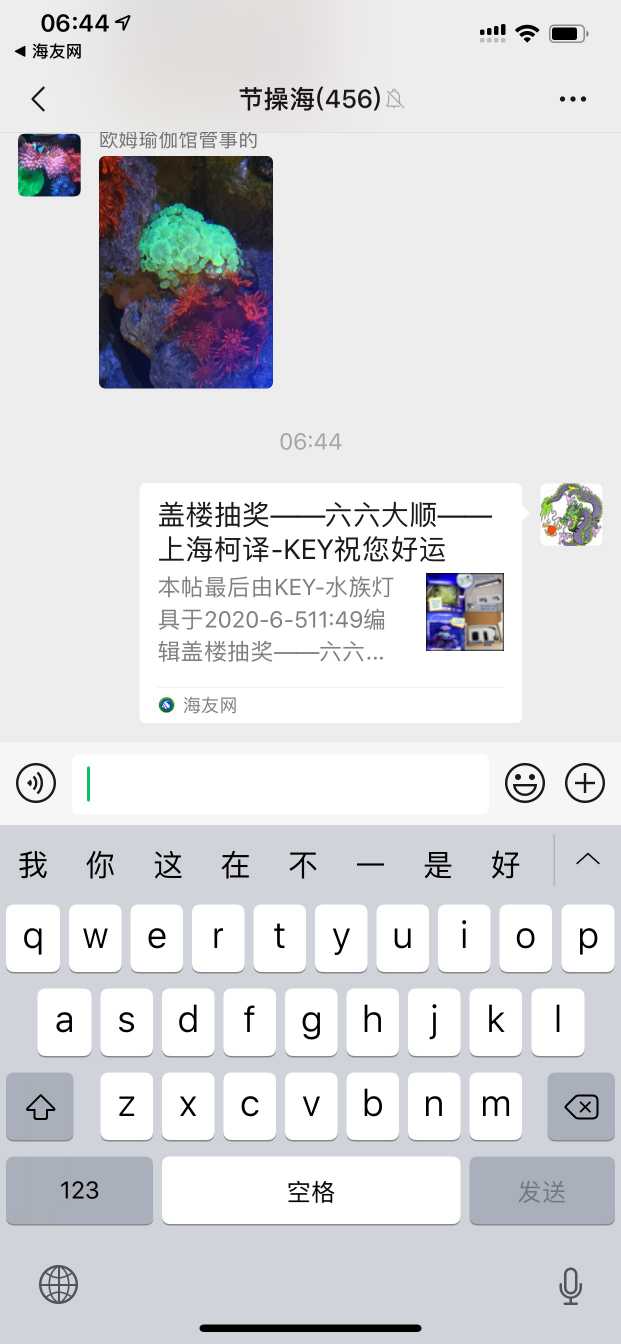Open the emoji sticker panel
Screen dimensions: 621x1344
(x=525, y=783)
